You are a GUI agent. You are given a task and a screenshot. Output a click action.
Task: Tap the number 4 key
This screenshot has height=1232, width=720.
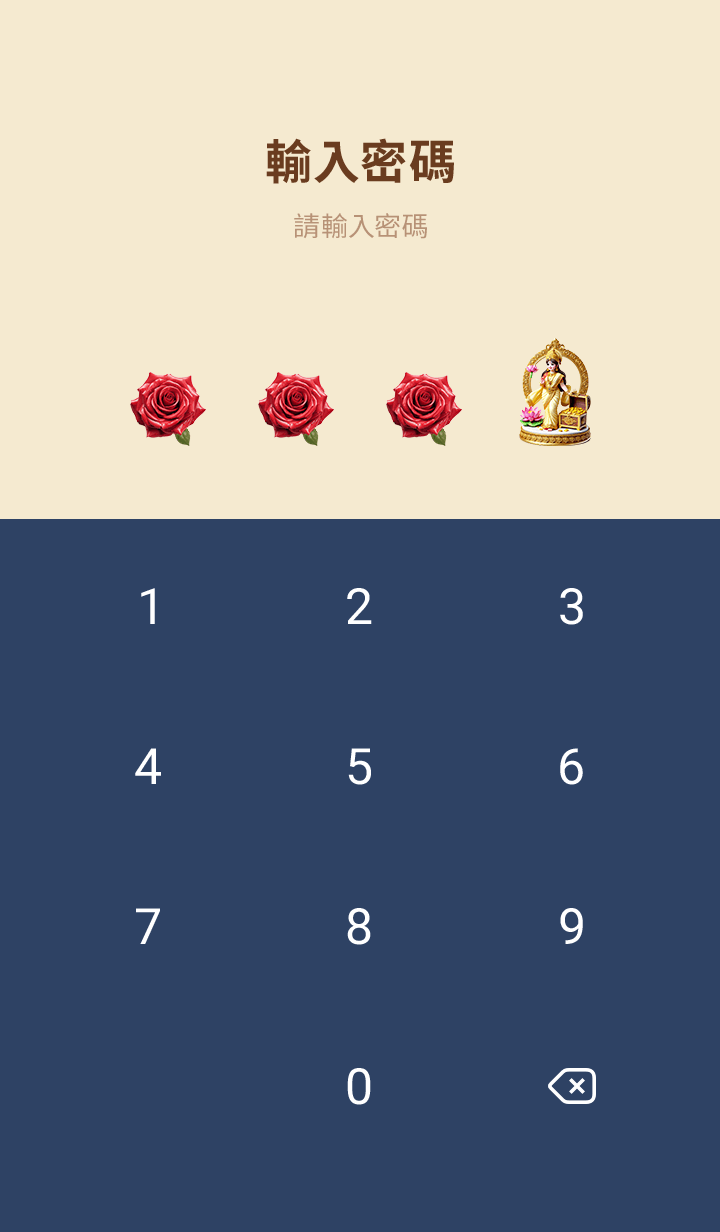[x=148, y=767]
